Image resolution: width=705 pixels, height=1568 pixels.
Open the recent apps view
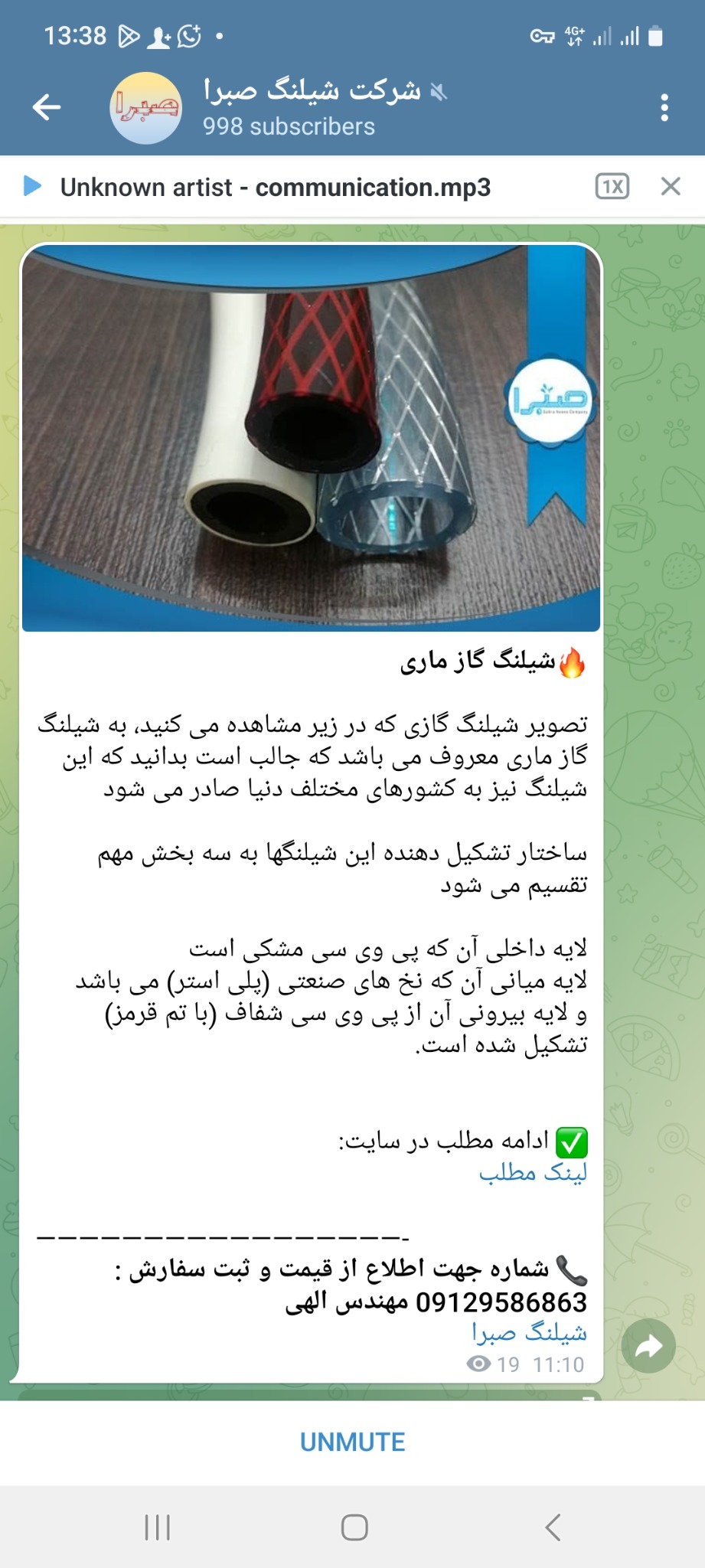coord(157,1527)
